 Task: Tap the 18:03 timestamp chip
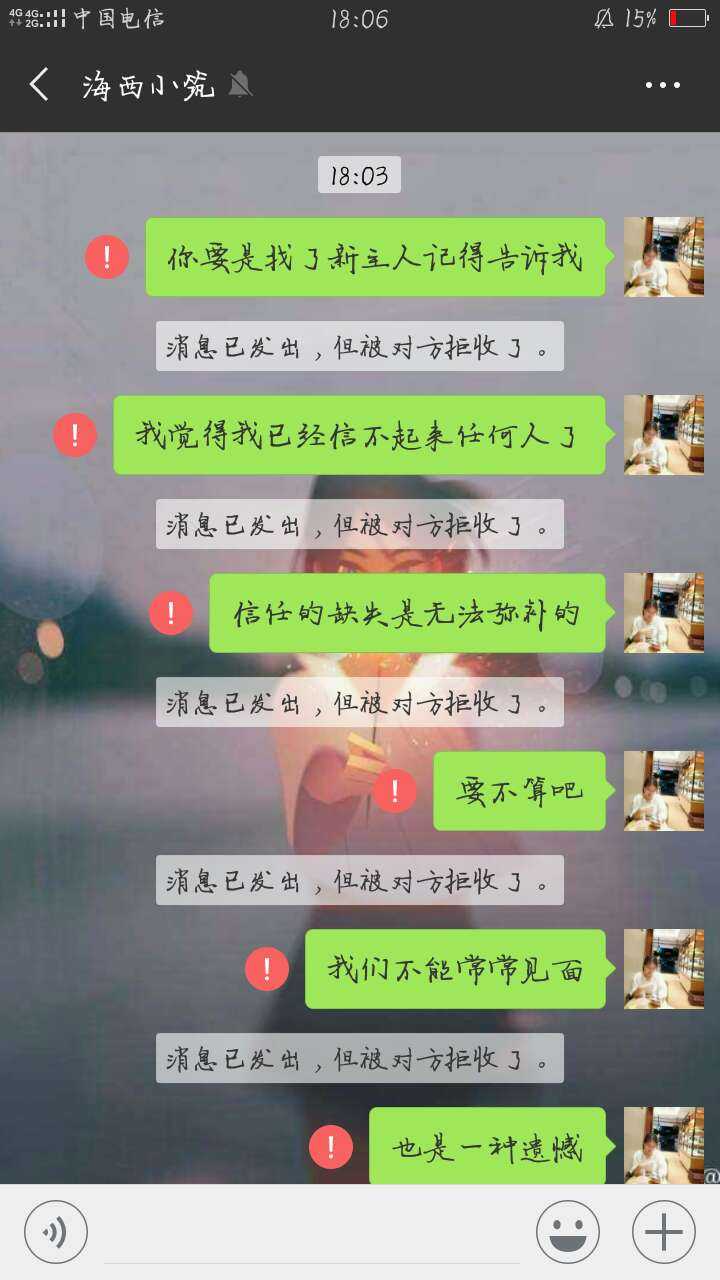(x=359, y=174)
